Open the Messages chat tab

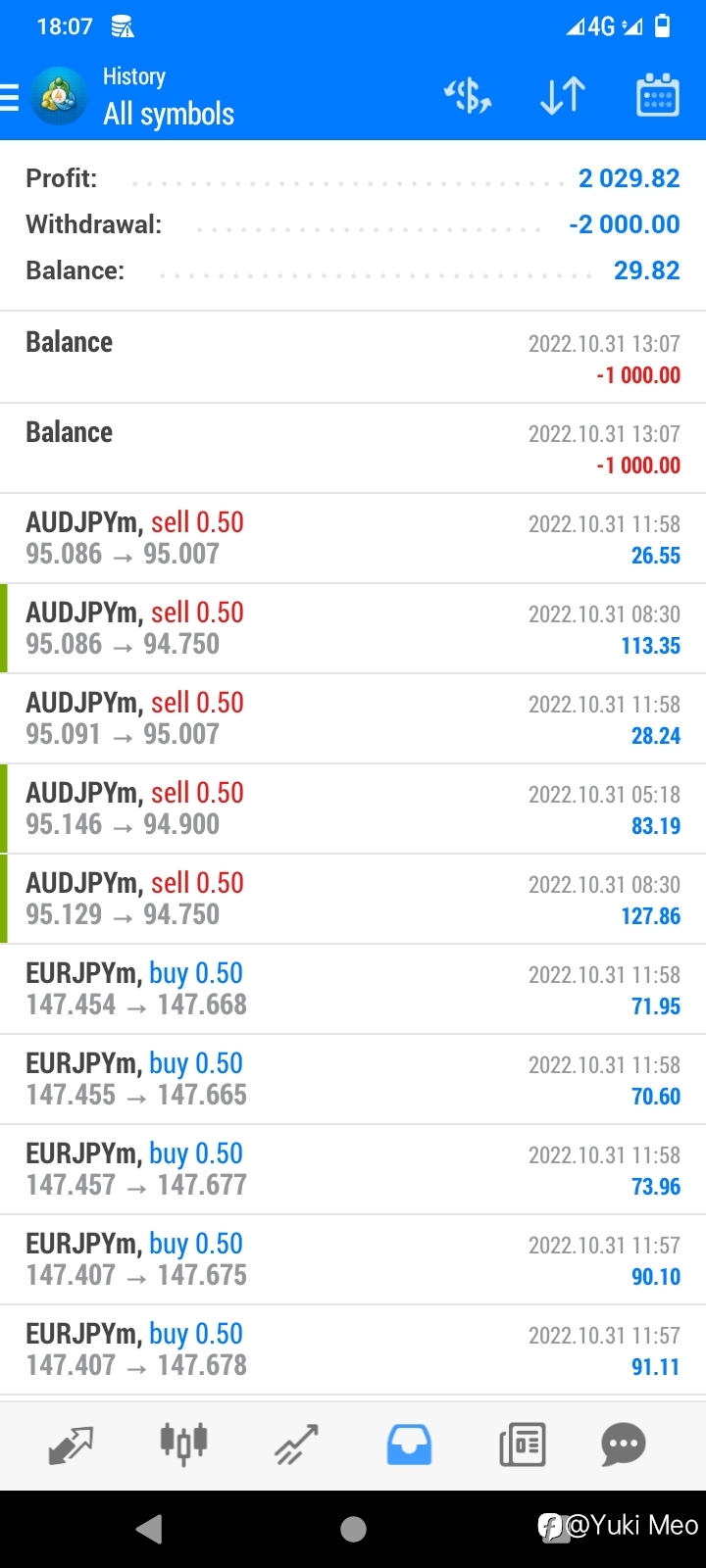click(624, 1445)
